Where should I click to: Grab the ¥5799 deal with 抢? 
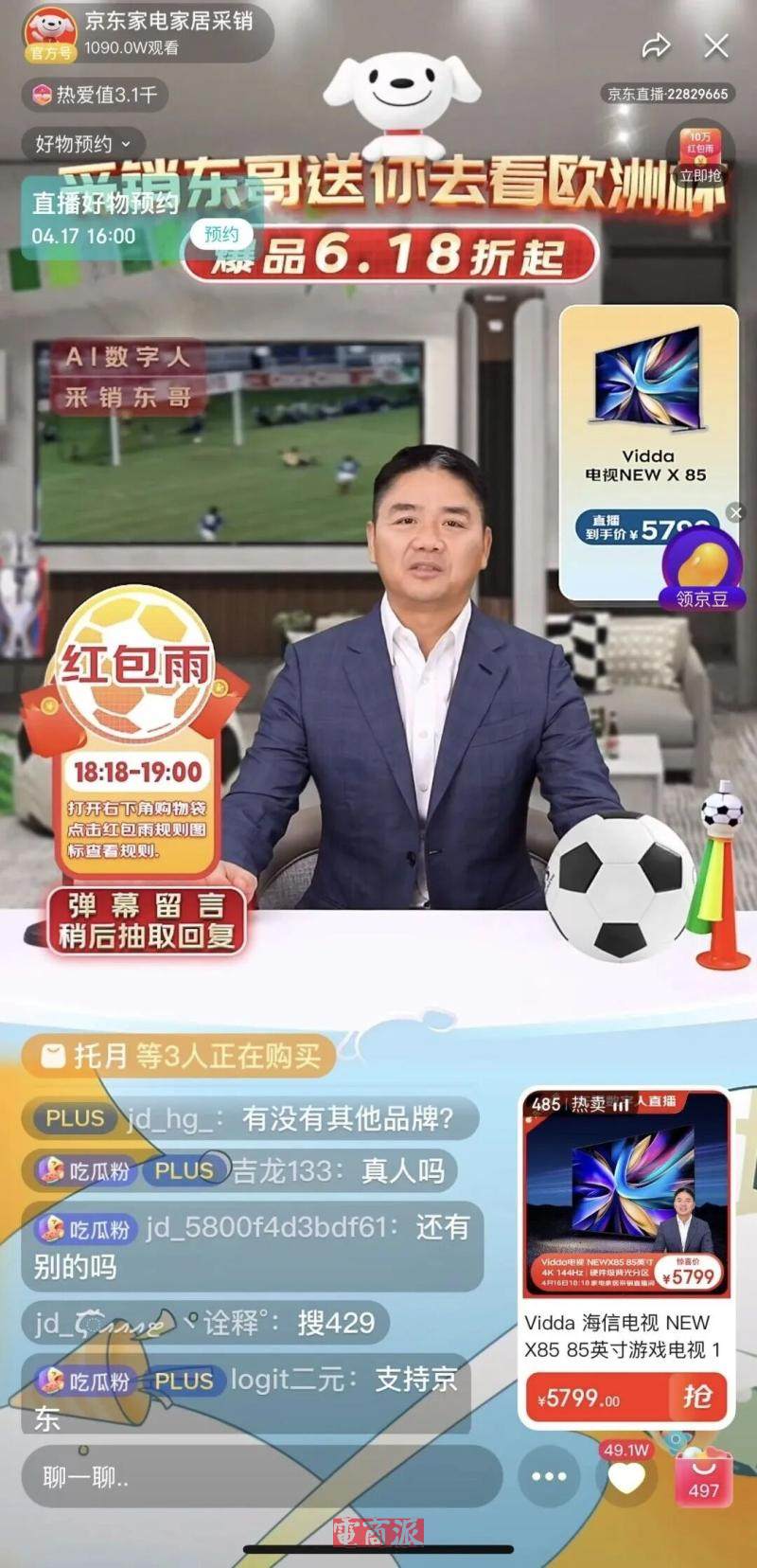click(696, 1397)
